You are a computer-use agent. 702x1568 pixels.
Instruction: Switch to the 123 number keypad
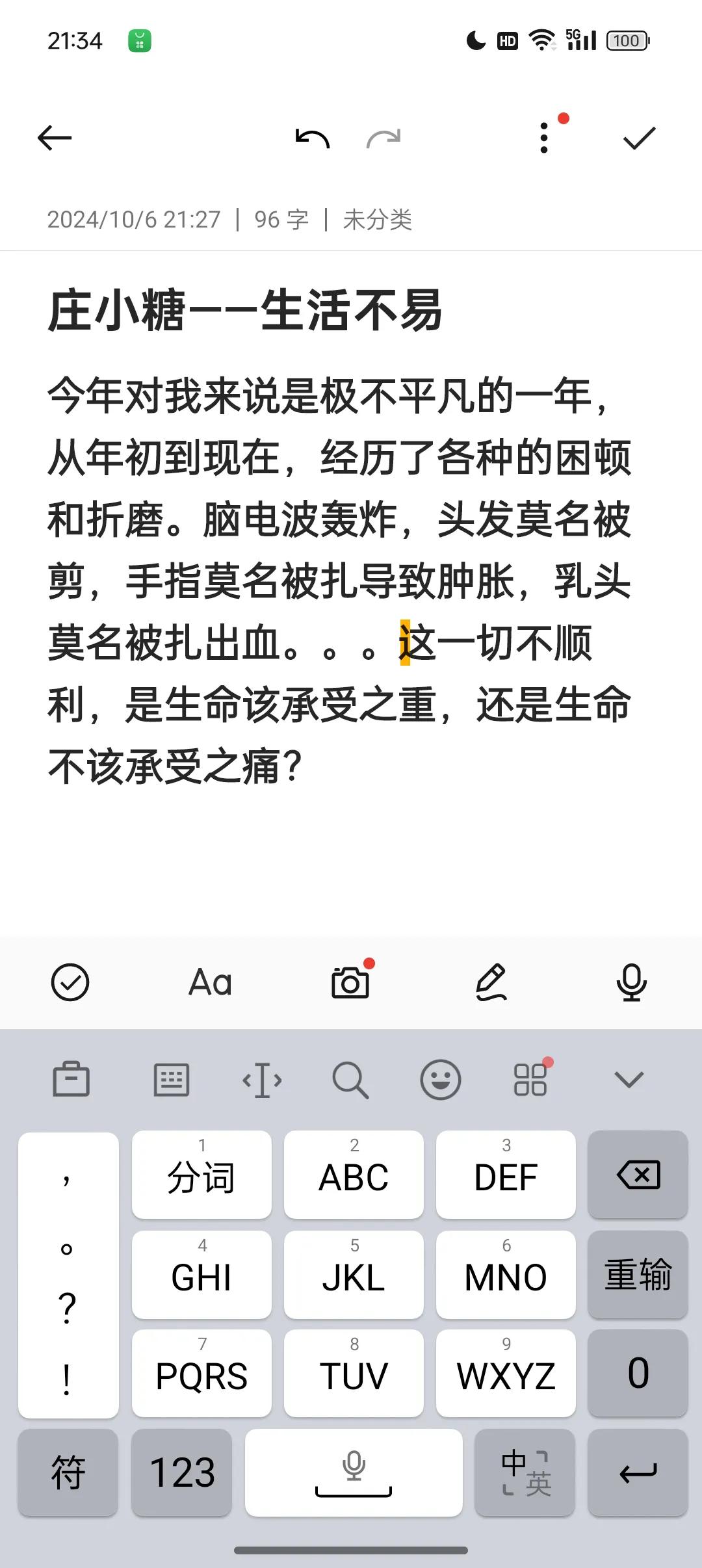[181, 1472]
